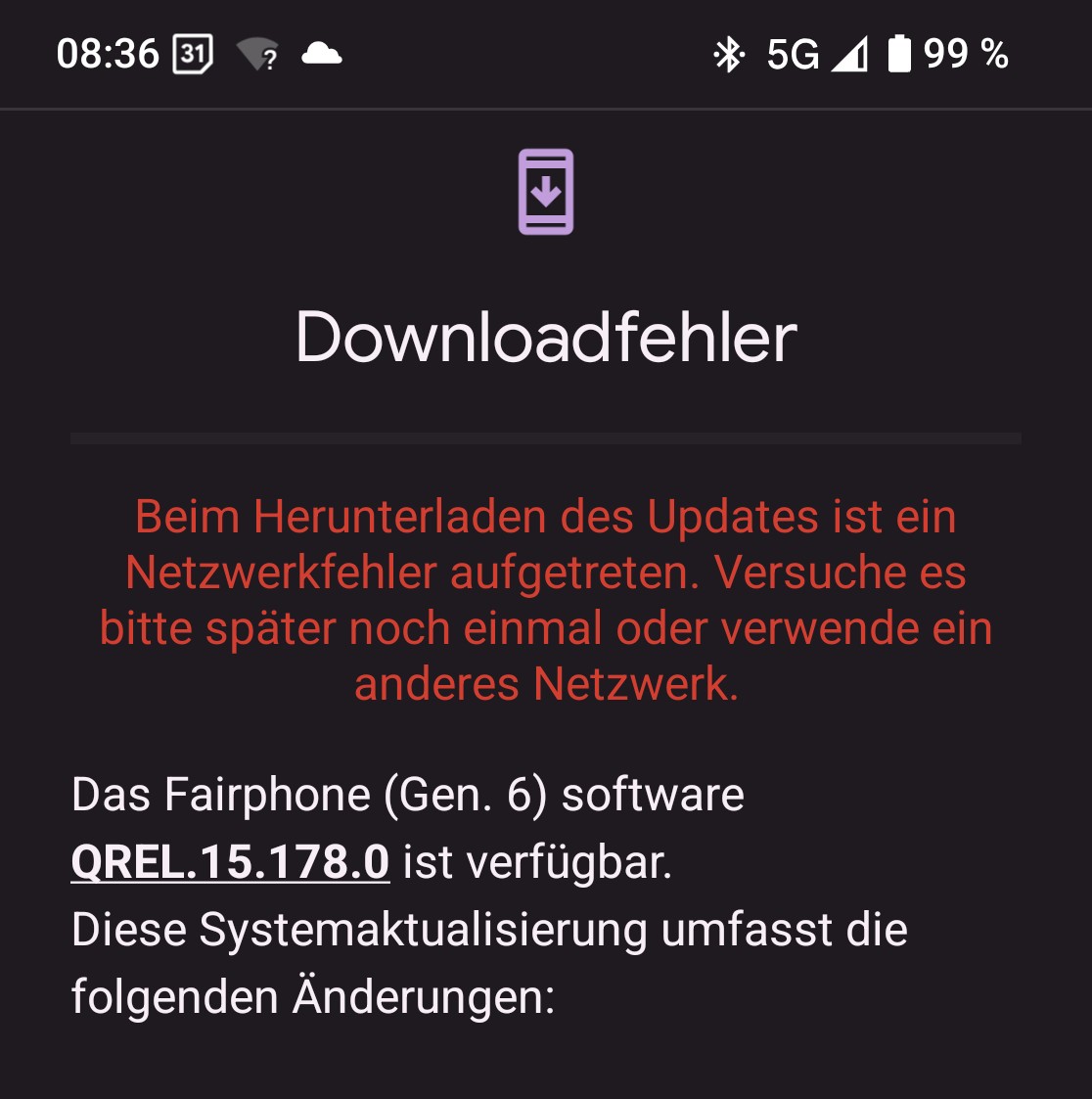1092x1099 pixels.
Task: Open the QREL.15.178.0 release notes link
Action: click(230, 862)
